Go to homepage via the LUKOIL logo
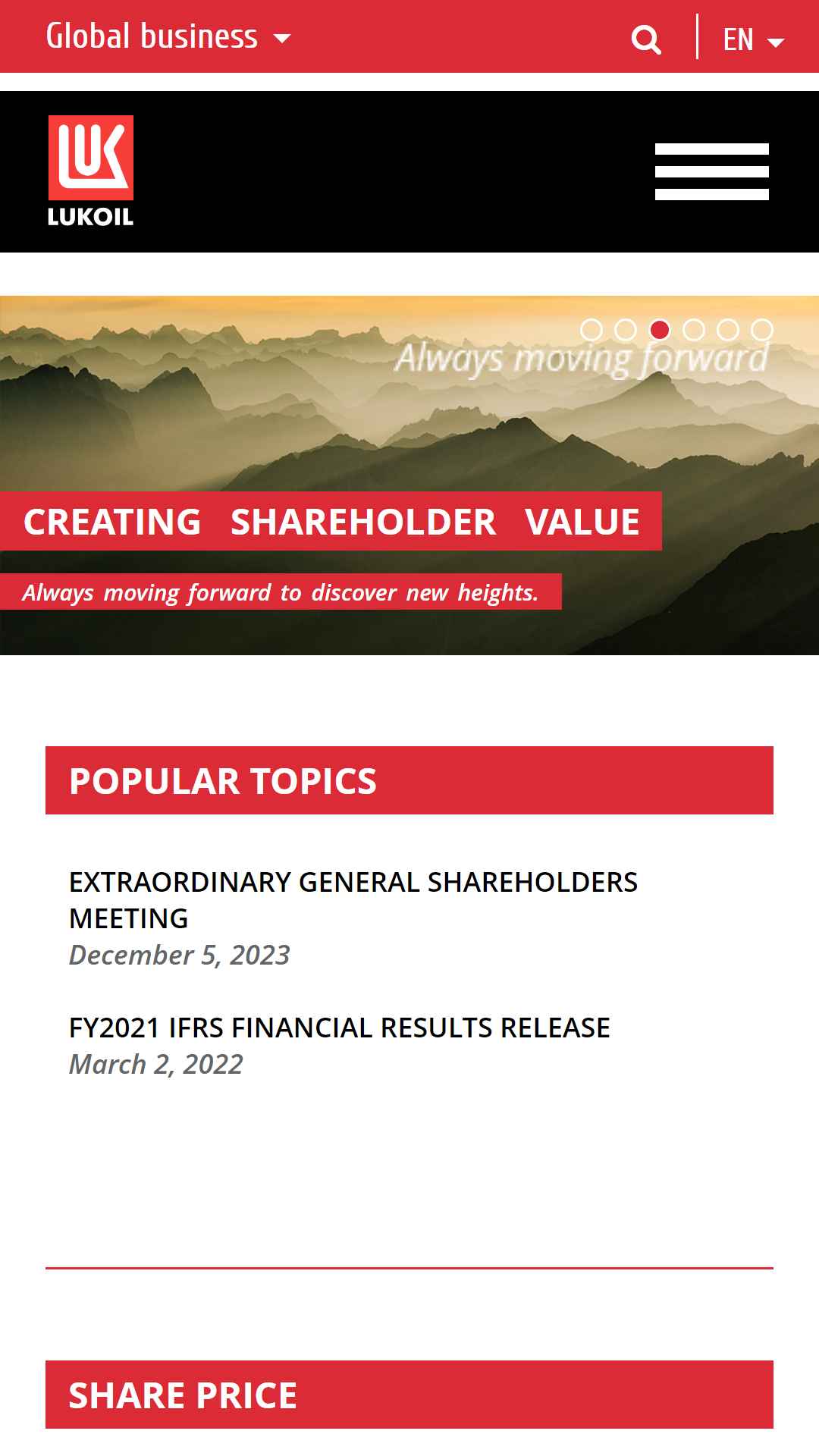 tap(91, 171)
